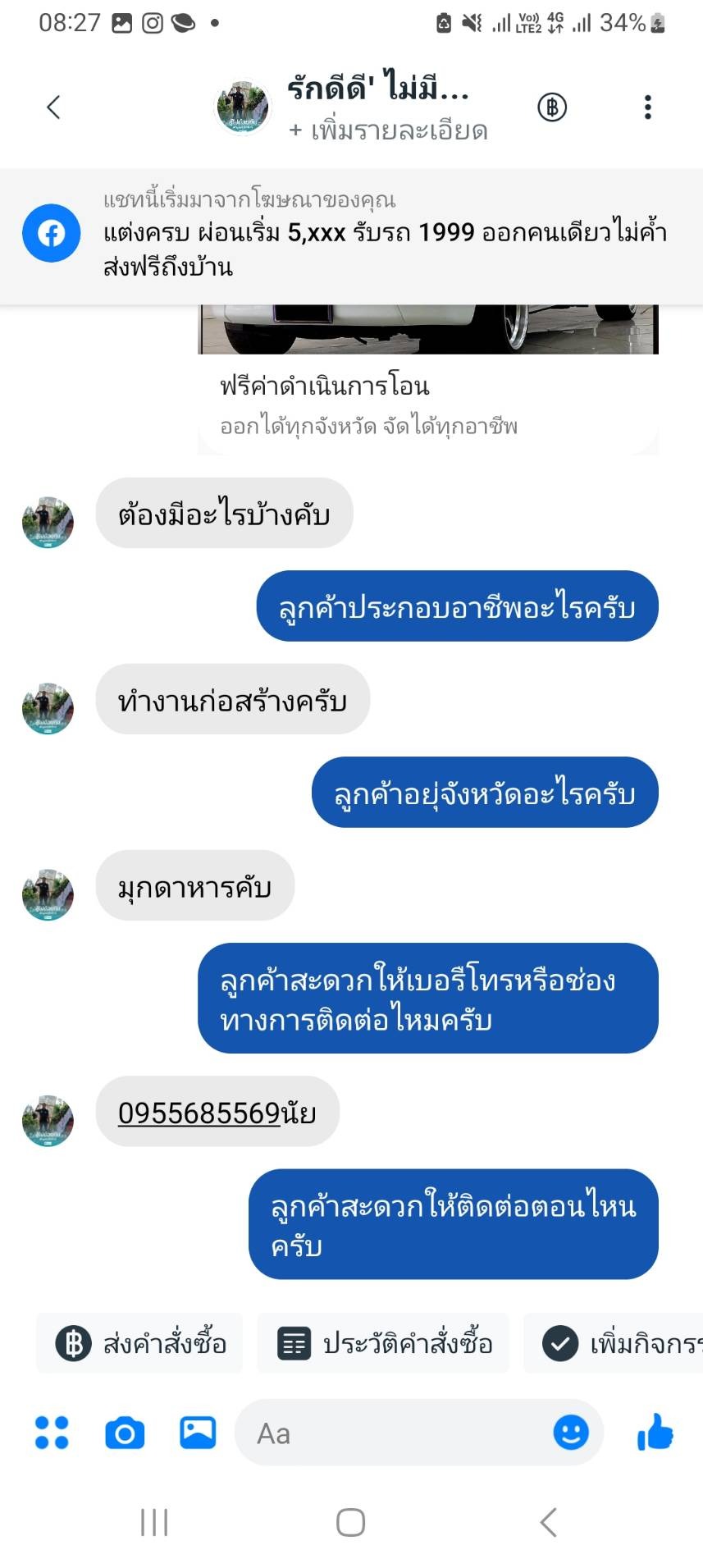This screenshot has width=703, height=1568.
Task: Go back from this chat
Action: point(54,107)
